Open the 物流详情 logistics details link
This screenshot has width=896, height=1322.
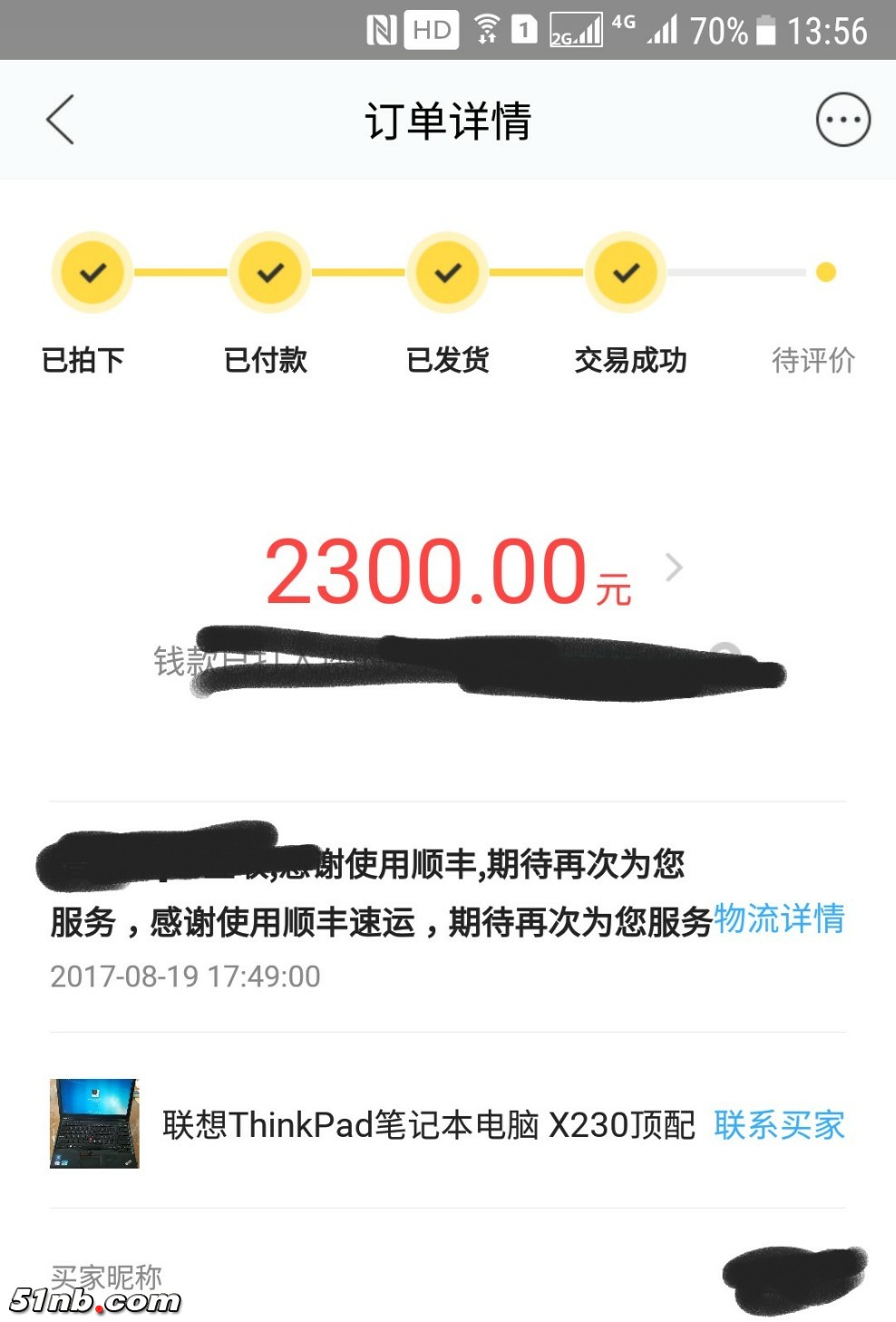(x=779, y=919)
